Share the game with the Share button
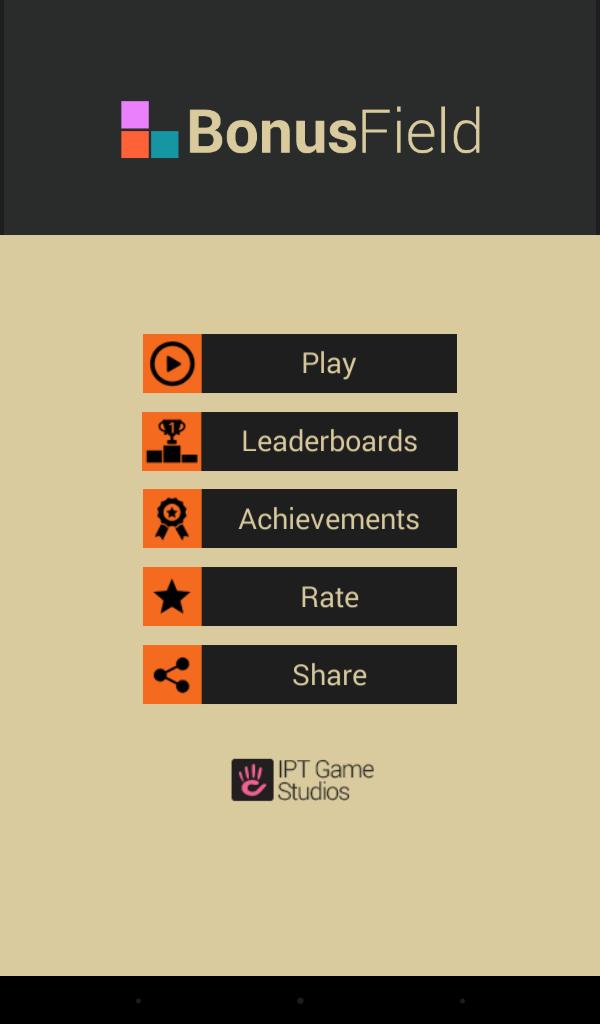This screenshot has height=1024, width=600. tap(300, 675)
